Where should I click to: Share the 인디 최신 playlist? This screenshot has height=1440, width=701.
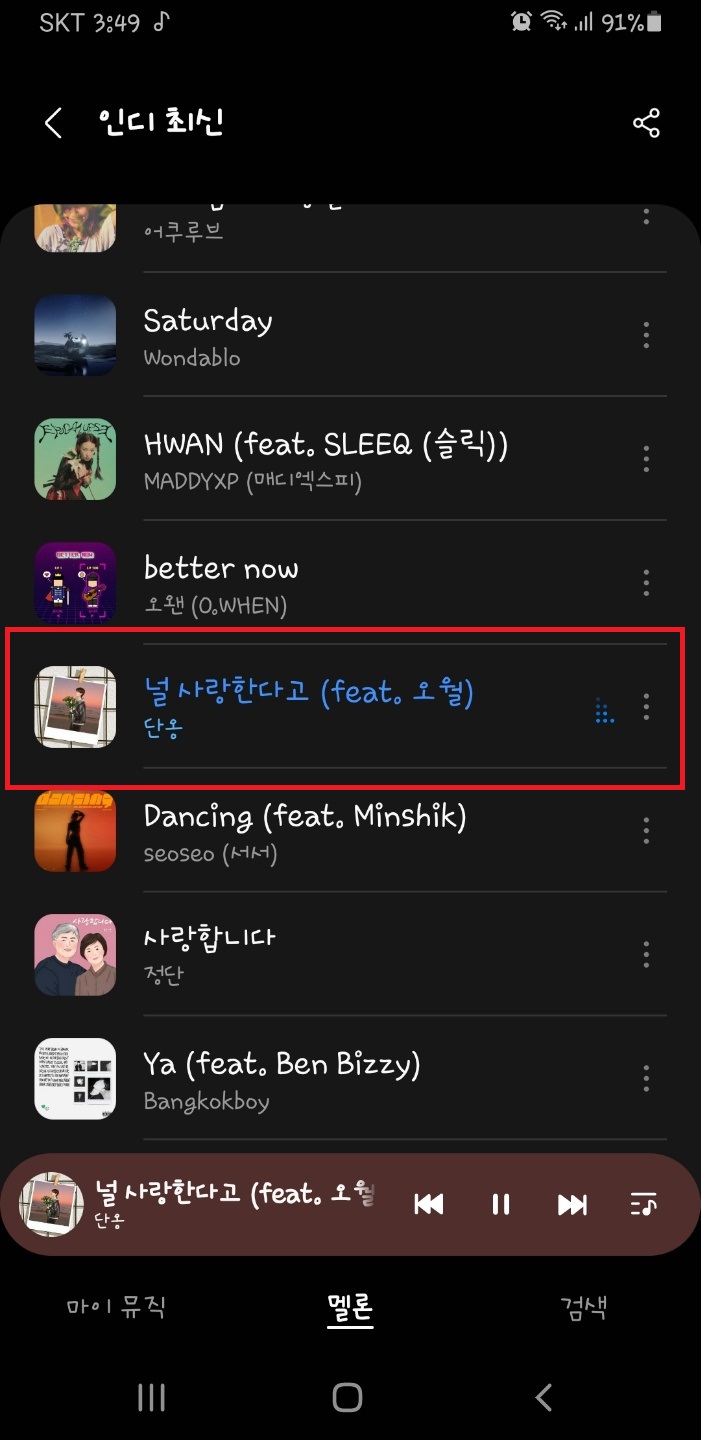(x=646, y=124)
